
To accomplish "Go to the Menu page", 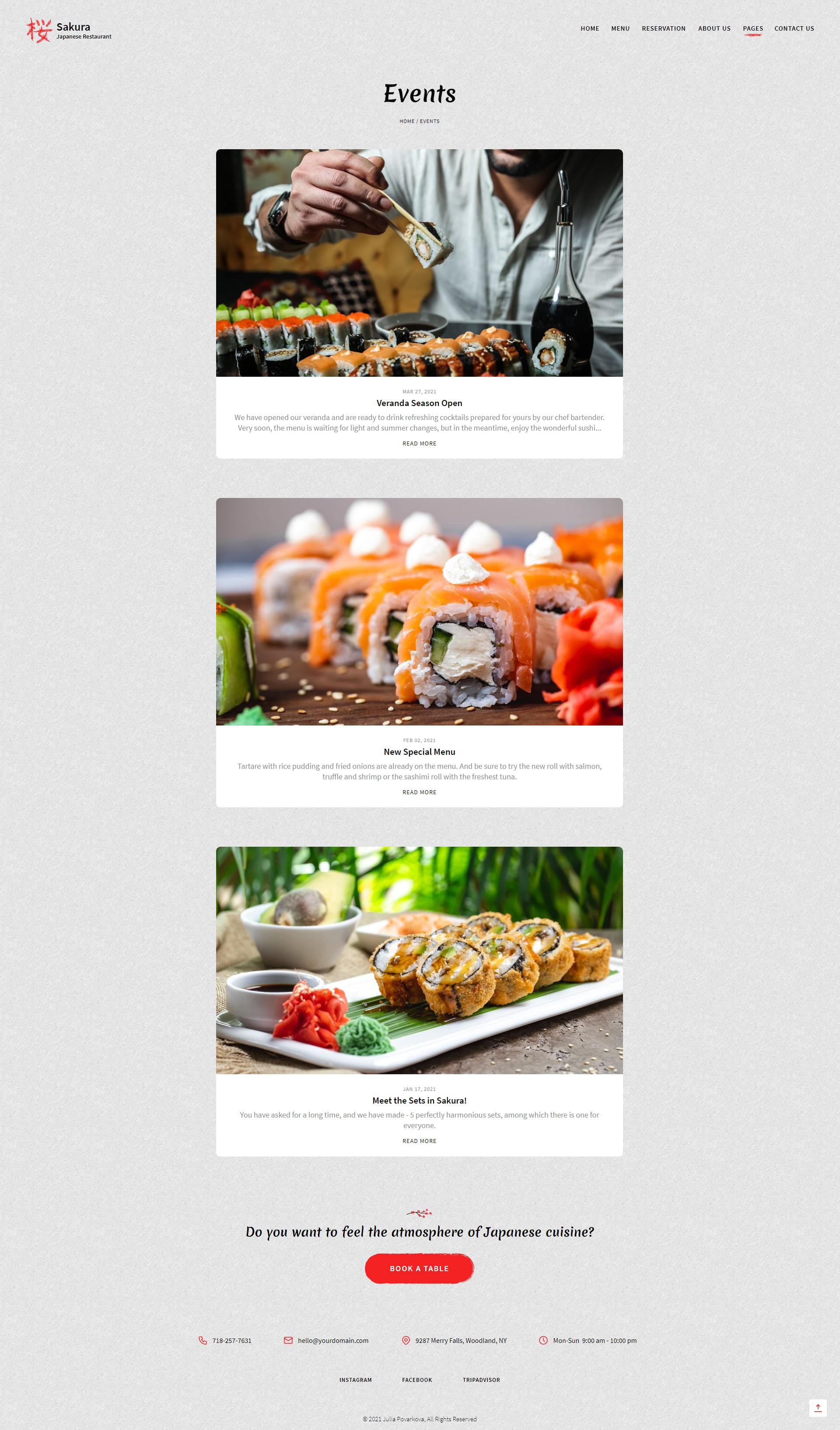I will 620,28.
